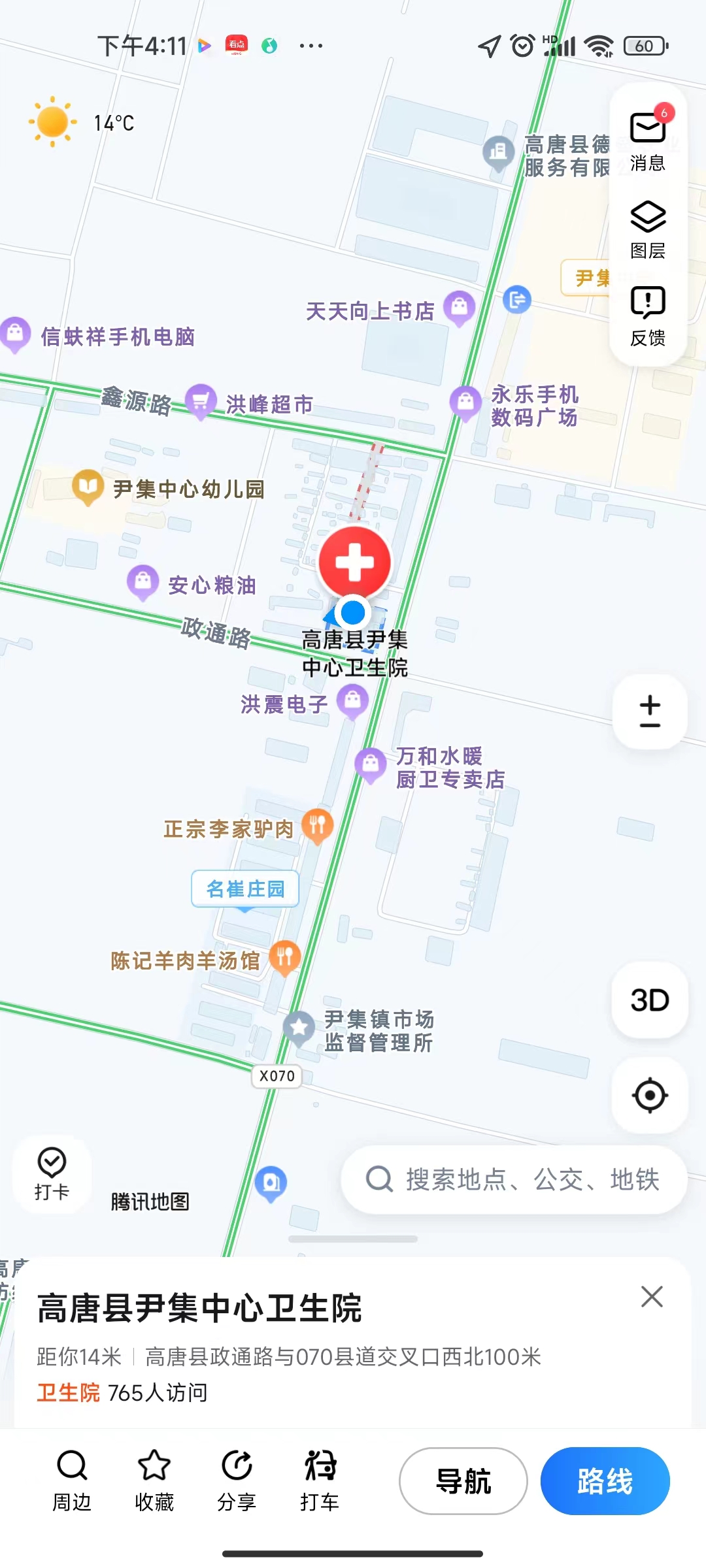Recenter the map on my location
The image size is (706, 1568).
click(649, 1096)
